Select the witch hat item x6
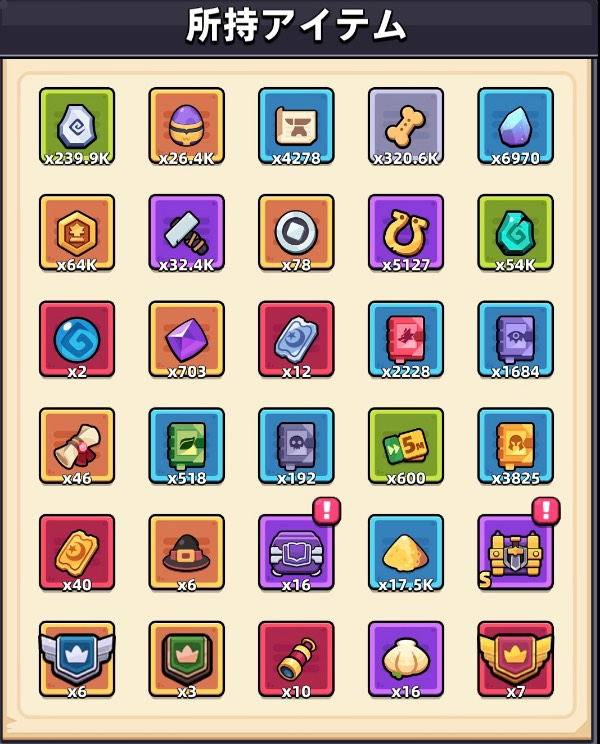 tap(187, 554)
